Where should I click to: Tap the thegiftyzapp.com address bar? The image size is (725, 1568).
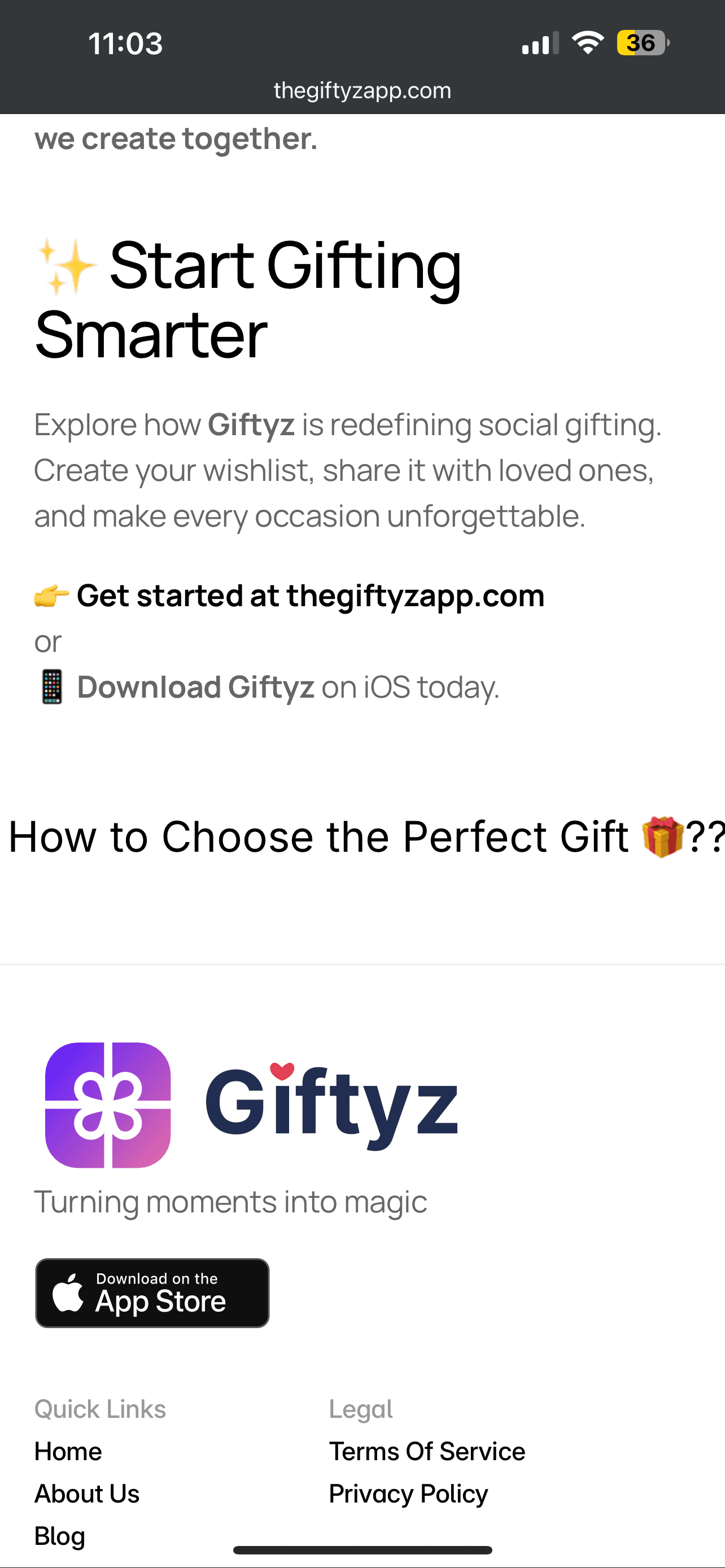[362, 91]
